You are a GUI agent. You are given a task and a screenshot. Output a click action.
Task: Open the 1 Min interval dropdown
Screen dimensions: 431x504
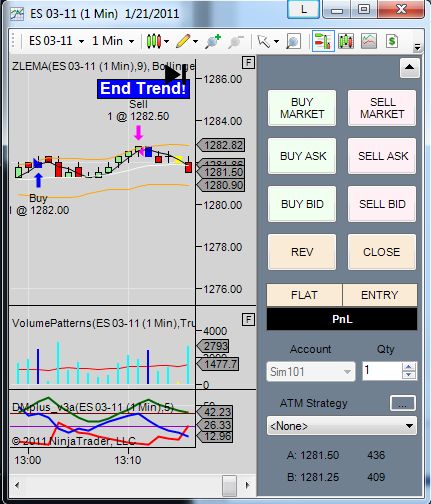[x=113, y=41]
